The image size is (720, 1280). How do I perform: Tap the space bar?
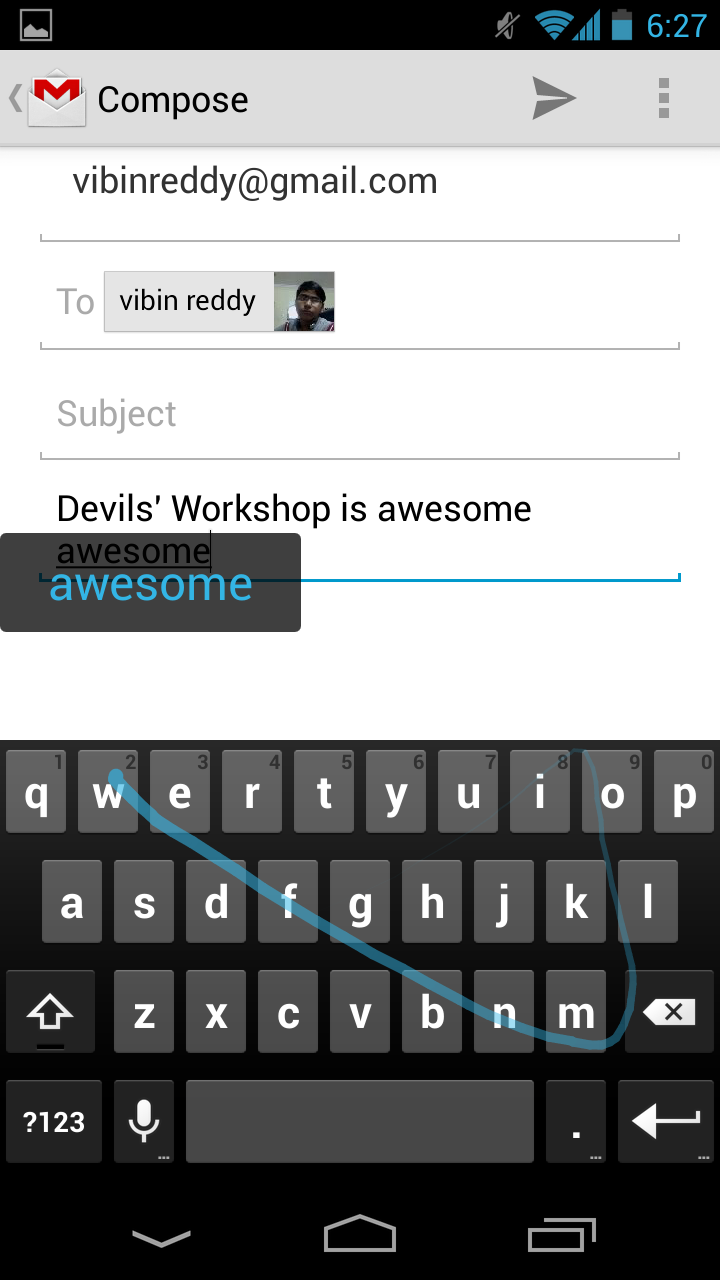pyautogui.click(x=360, y=1121)
